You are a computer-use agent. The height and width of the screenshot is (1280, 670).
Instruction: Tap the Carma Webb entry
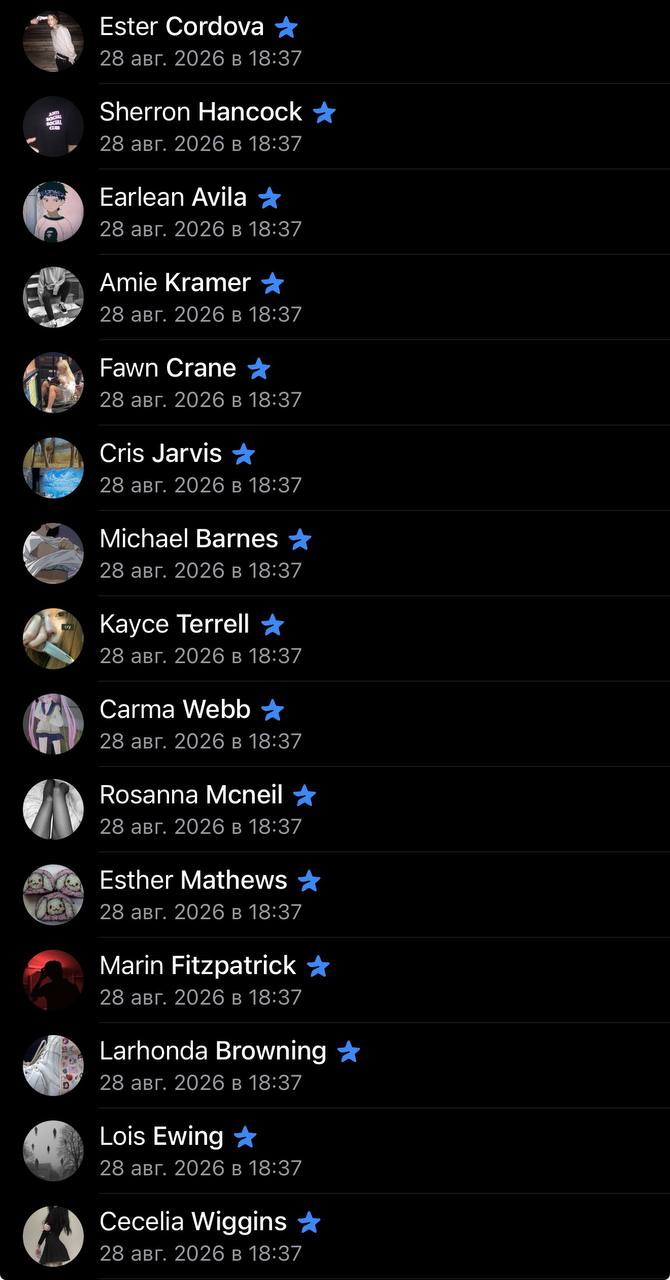(335, 724)
